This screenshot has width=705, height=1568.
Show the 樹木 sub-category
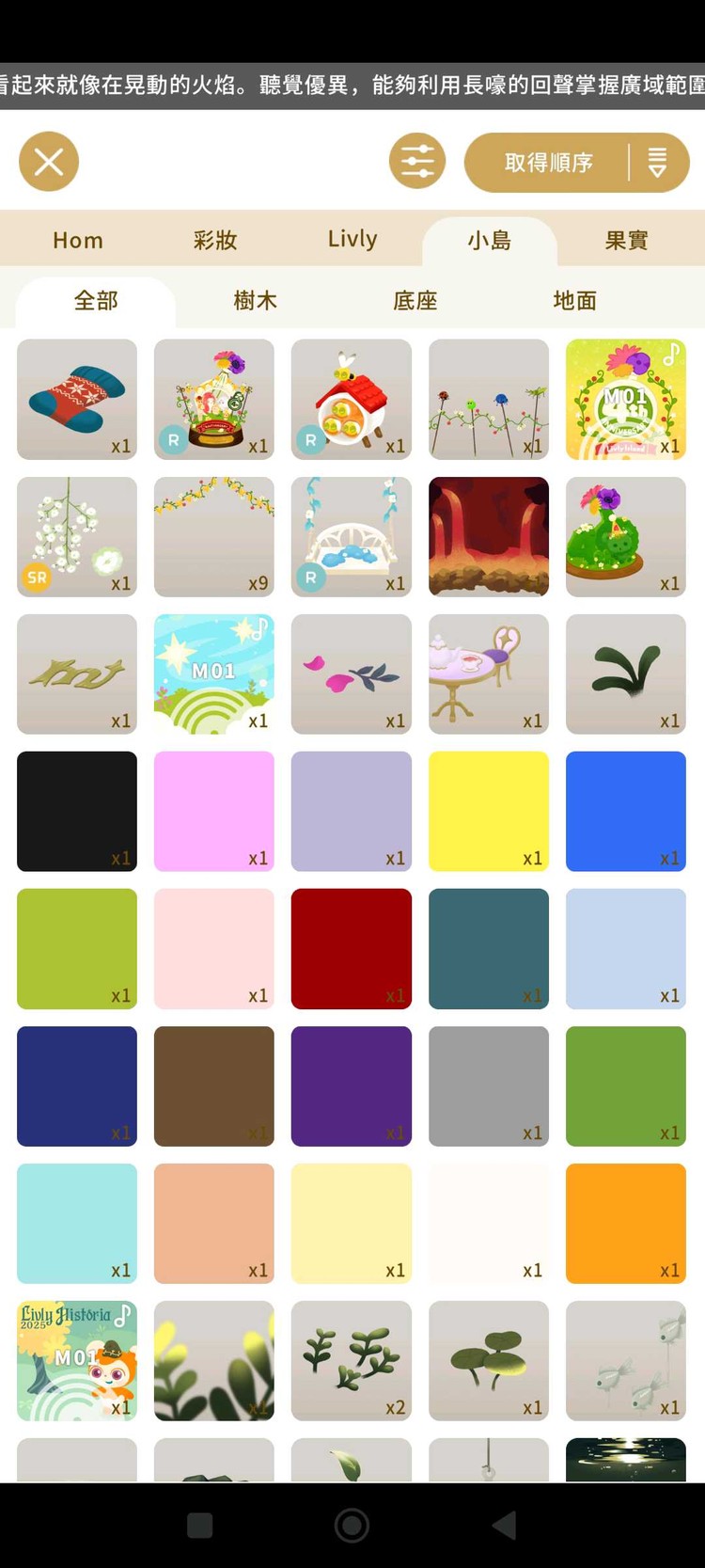(256, 301)
